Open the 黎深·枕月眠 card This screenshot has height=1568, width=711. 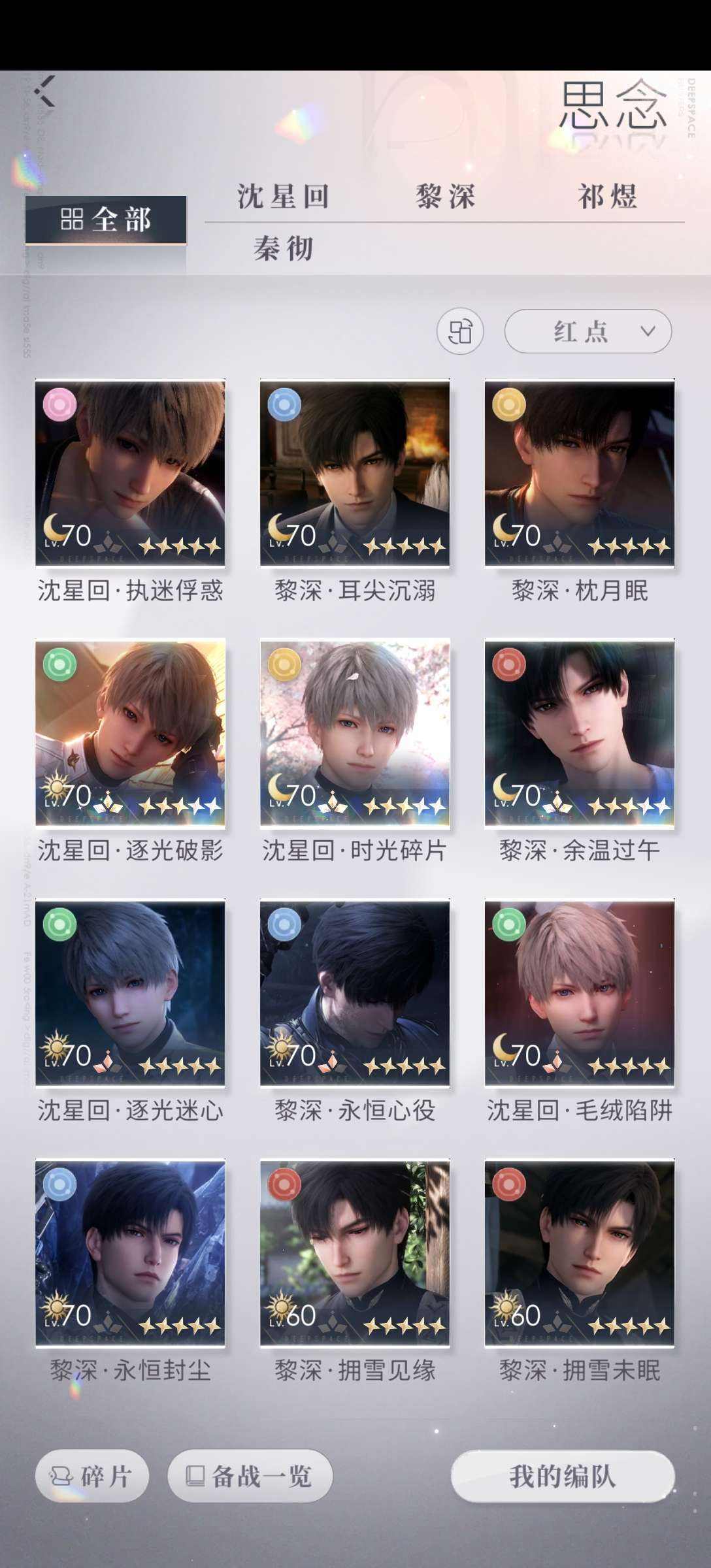(580, 473)
